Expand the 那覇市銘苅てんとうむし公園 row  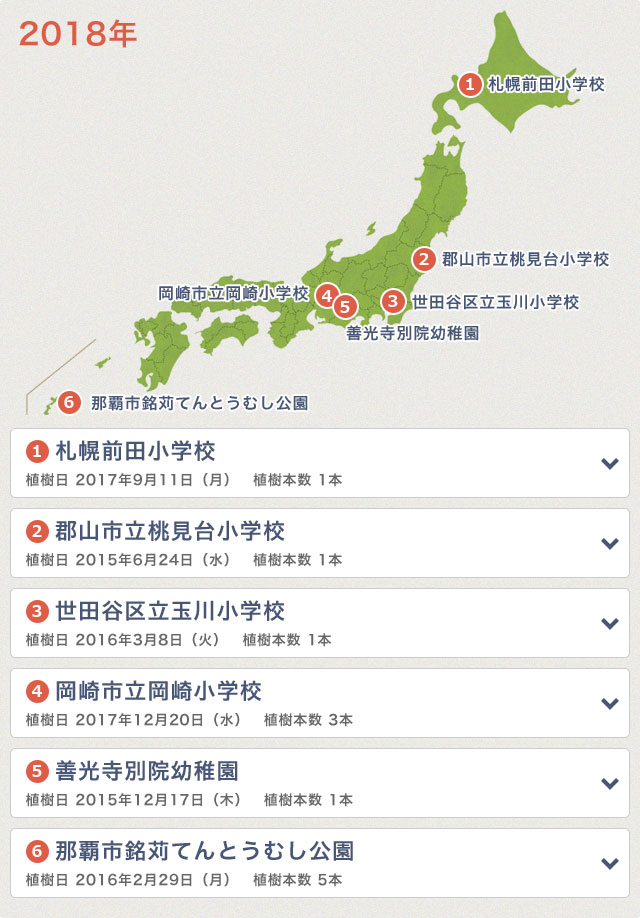[610, 863]
